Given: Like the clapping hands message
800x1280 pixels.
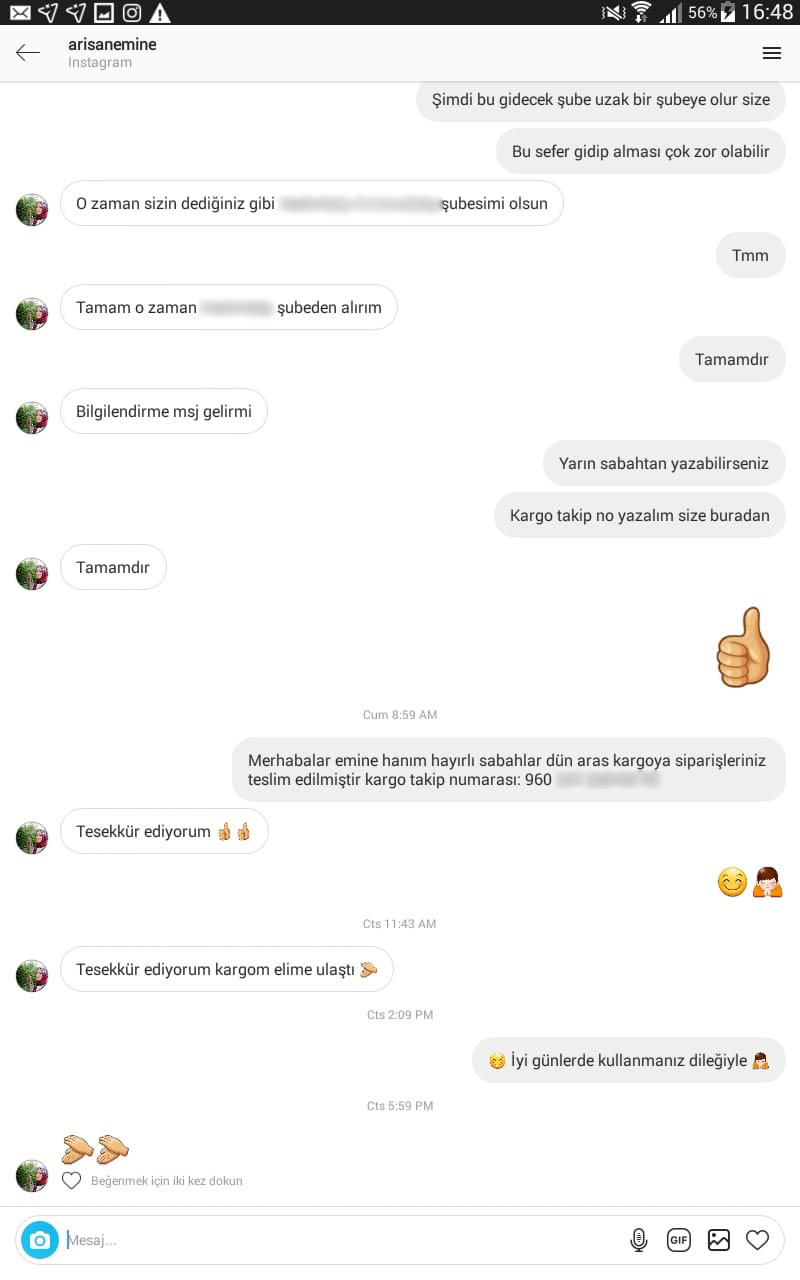Looking at the screenshot, I should [72, 1180].
